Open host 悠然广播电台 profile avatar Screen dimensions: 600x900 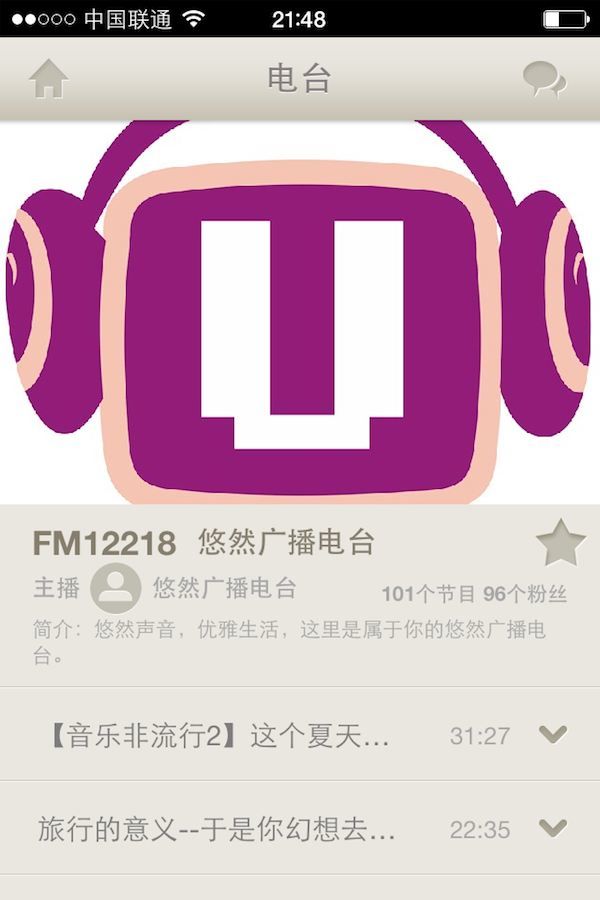[115, 588]
